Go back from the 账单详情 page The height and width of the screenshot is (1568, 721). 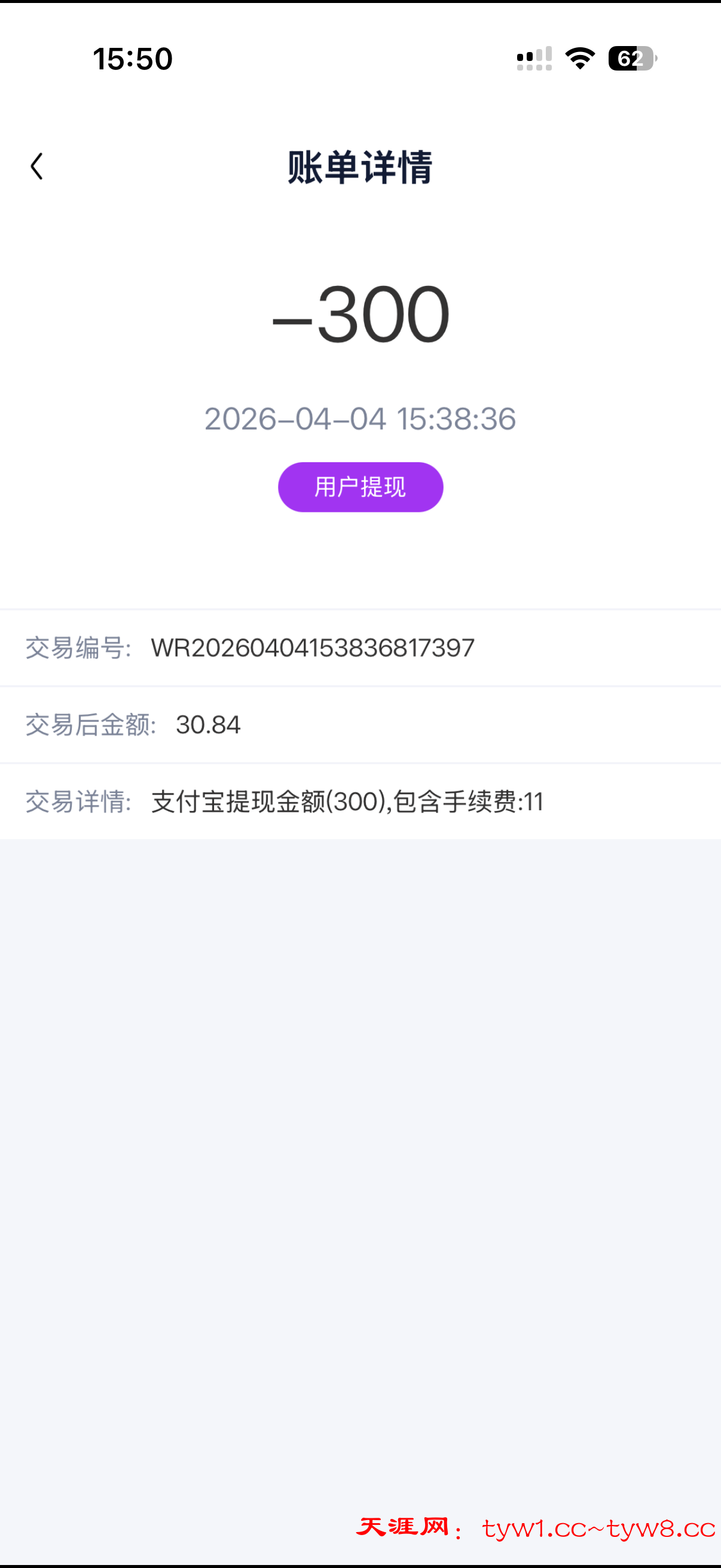click(37, 166)
